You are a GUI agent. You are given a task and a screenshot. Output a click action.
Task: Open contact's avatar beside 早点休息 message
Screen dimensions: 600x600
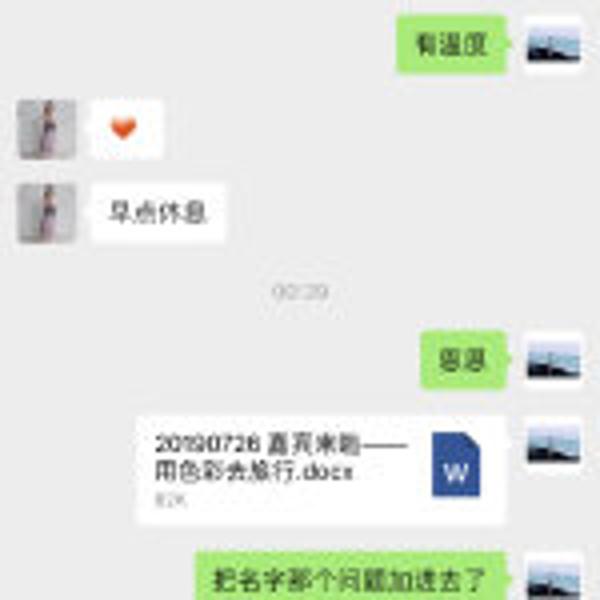coord(47,213)
